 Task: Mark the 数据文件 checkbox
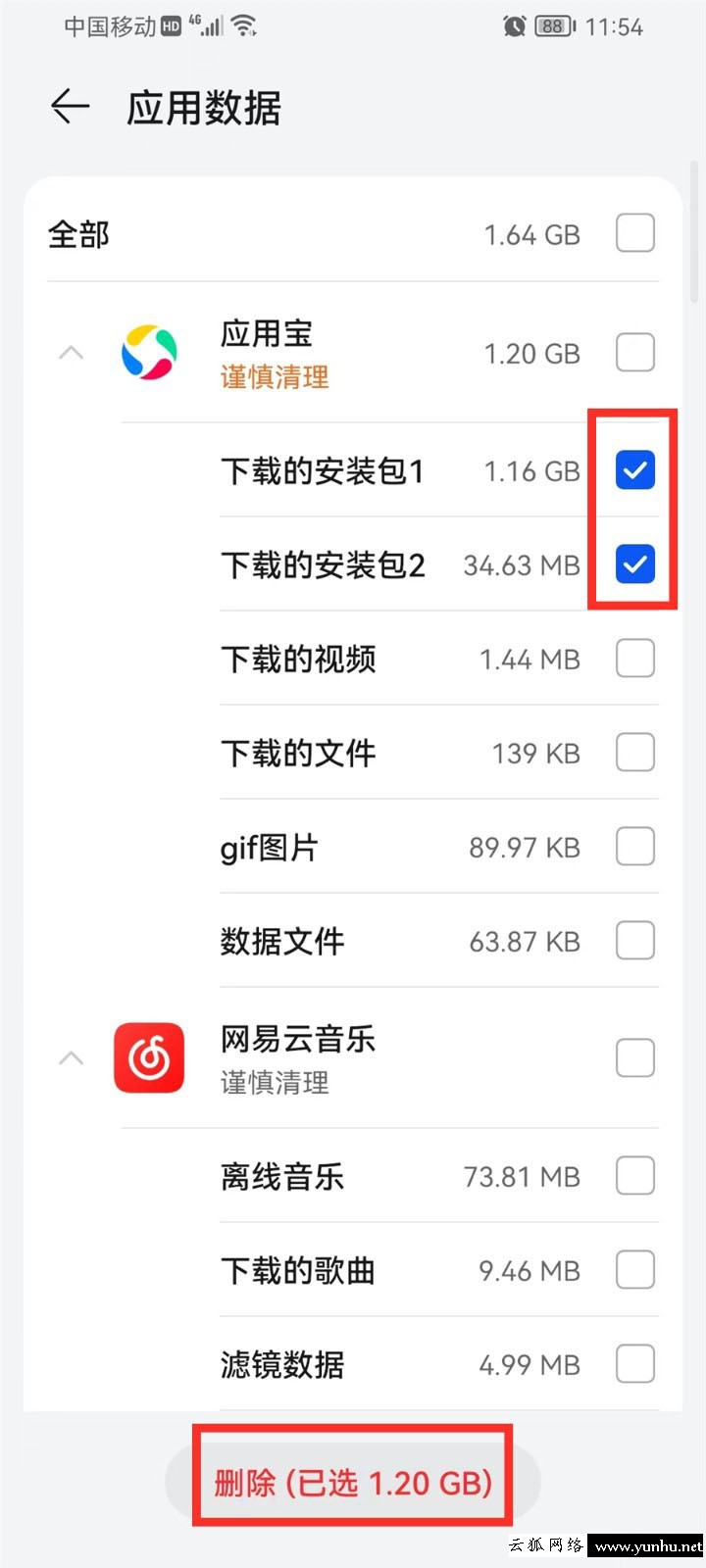635,941
